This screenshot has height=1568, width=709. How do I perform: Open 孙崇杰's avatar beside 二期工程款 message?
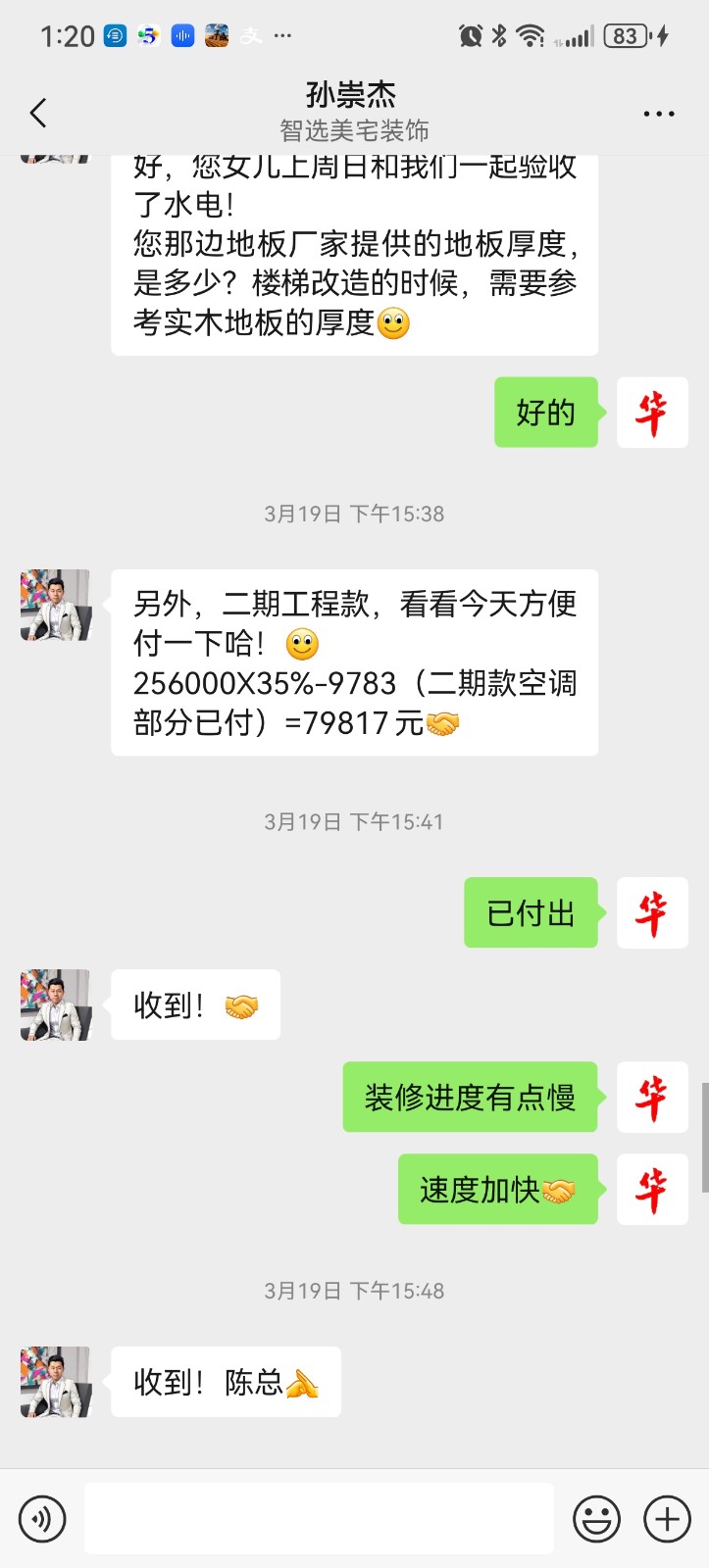[x=56, y=606]
